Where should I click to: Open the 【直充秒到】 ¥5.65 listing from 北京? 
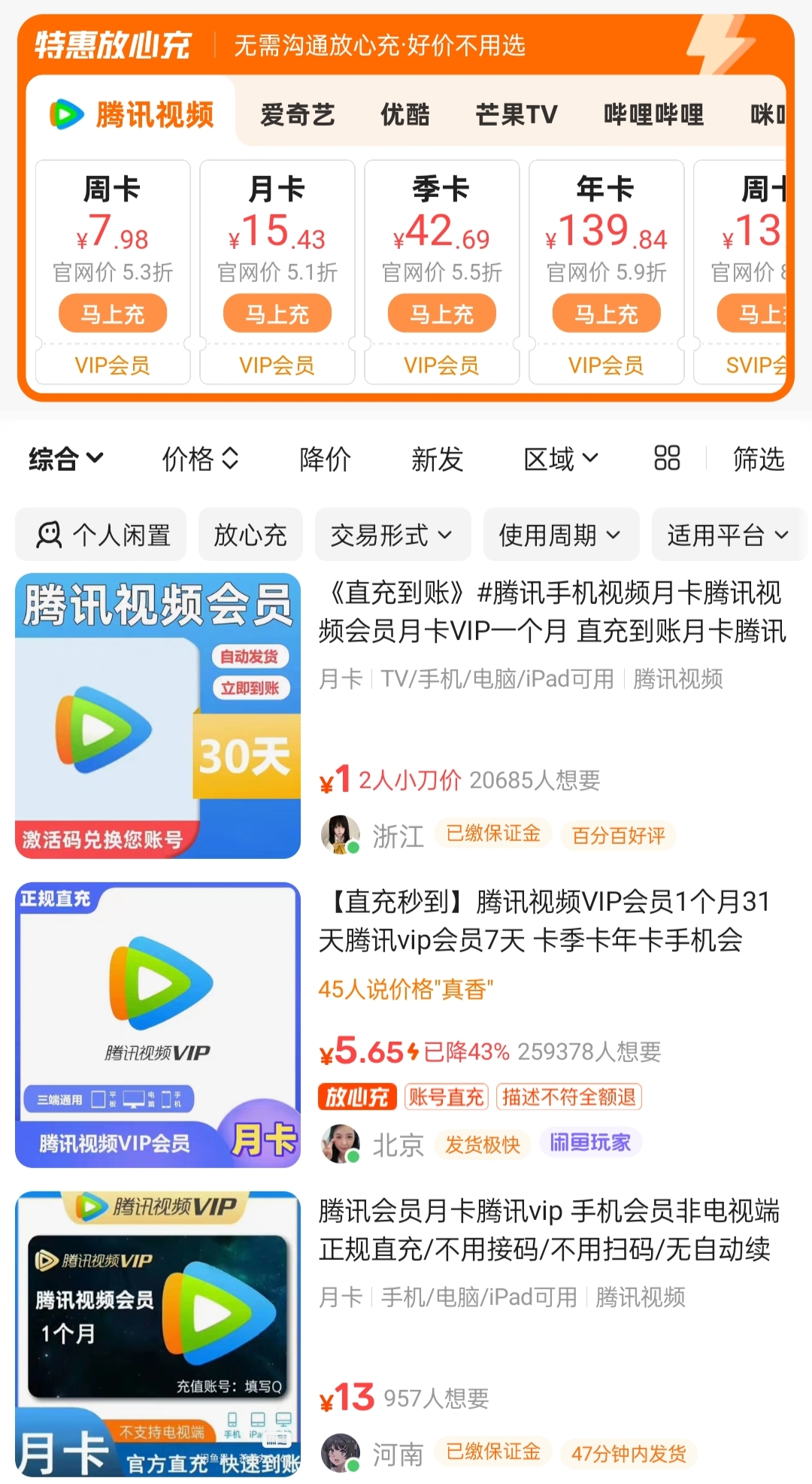click(544, 921)
